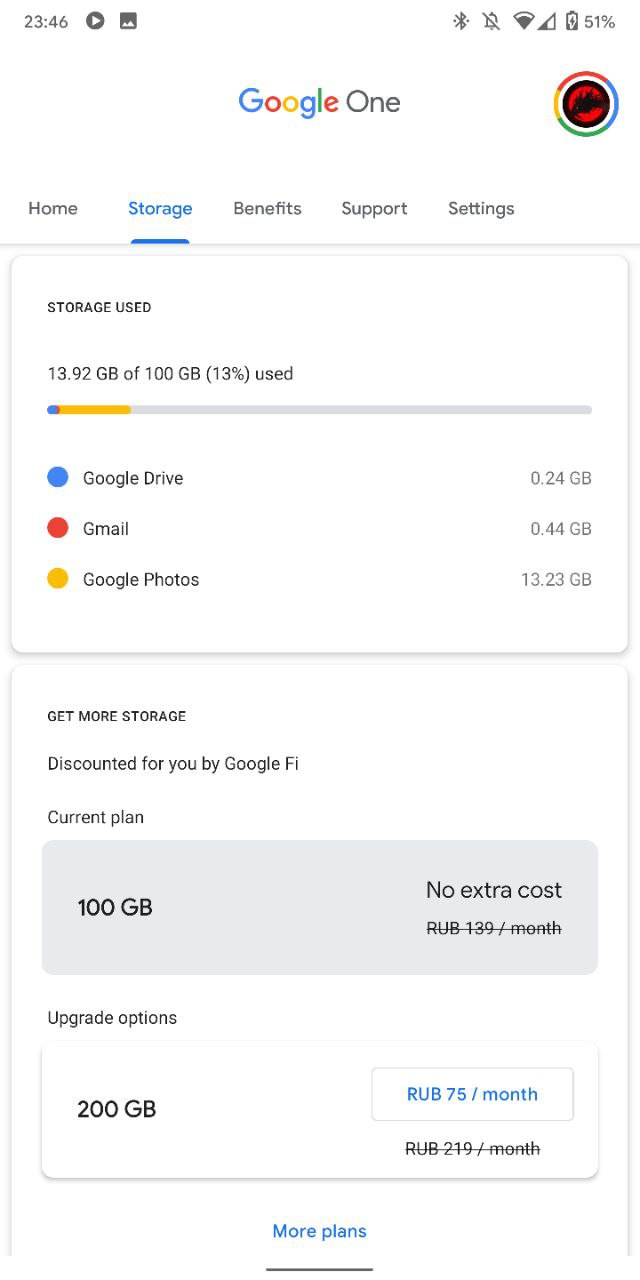The height and width of the screenshot is (1280, 640).
Task: Open the account profile avatar
Action: pyautogui.click(x=586, y=104)
